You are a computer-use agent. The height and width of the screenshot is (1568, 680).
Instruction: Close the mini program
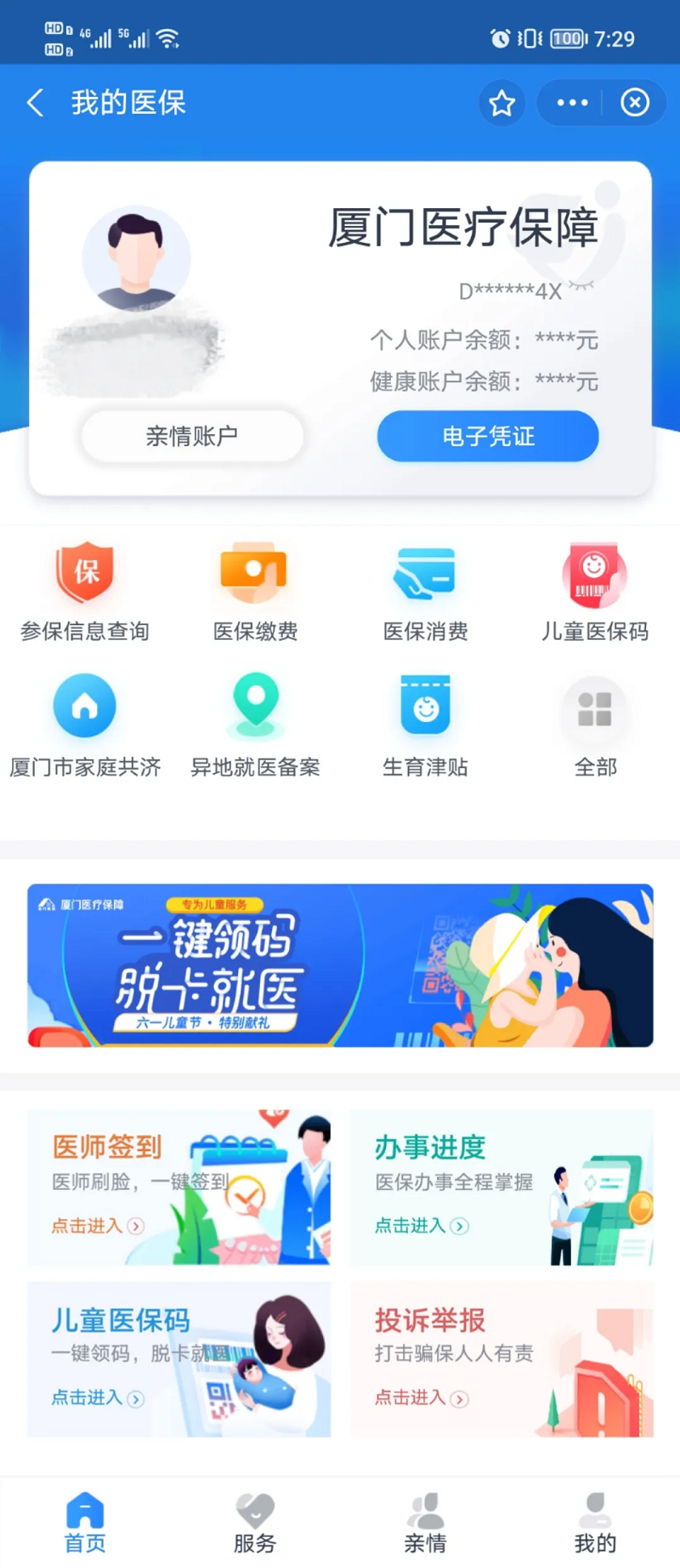(634, 103)
